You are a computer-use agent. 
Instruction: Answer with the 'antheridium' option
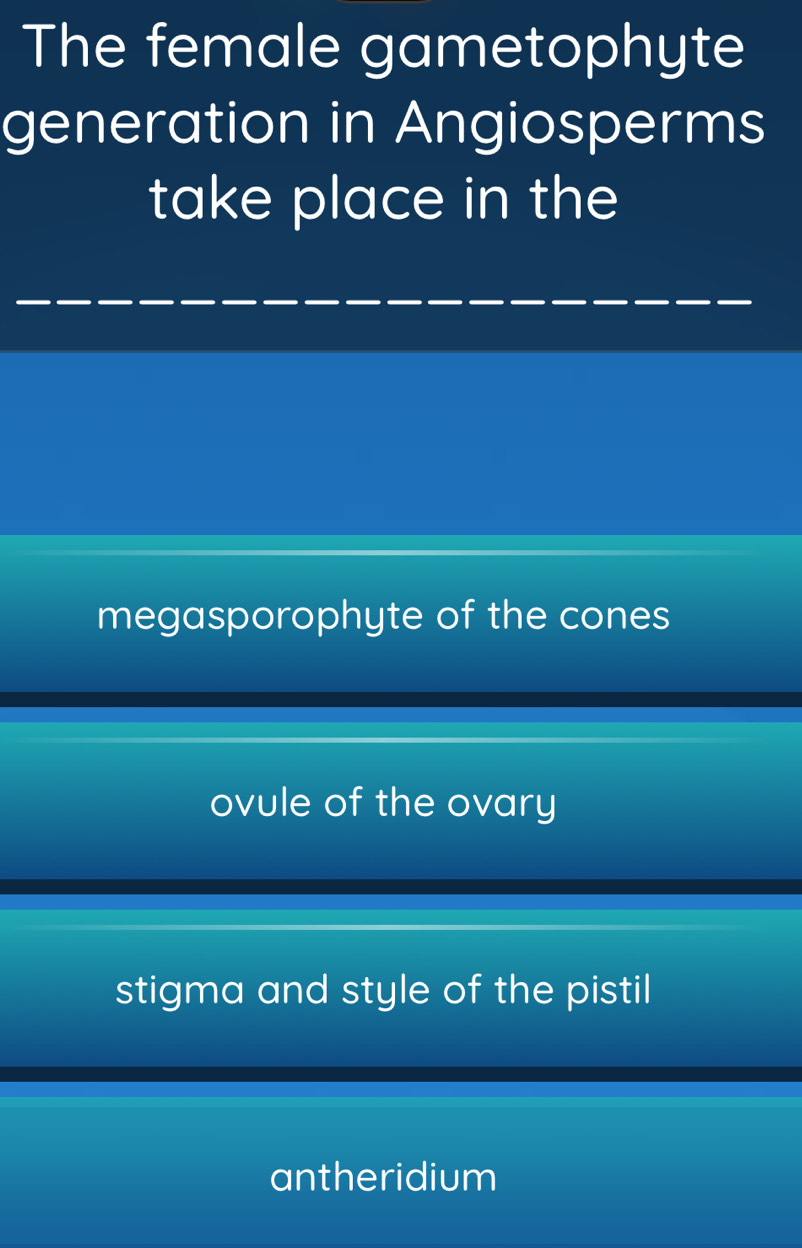click(x=385, y=1177)
